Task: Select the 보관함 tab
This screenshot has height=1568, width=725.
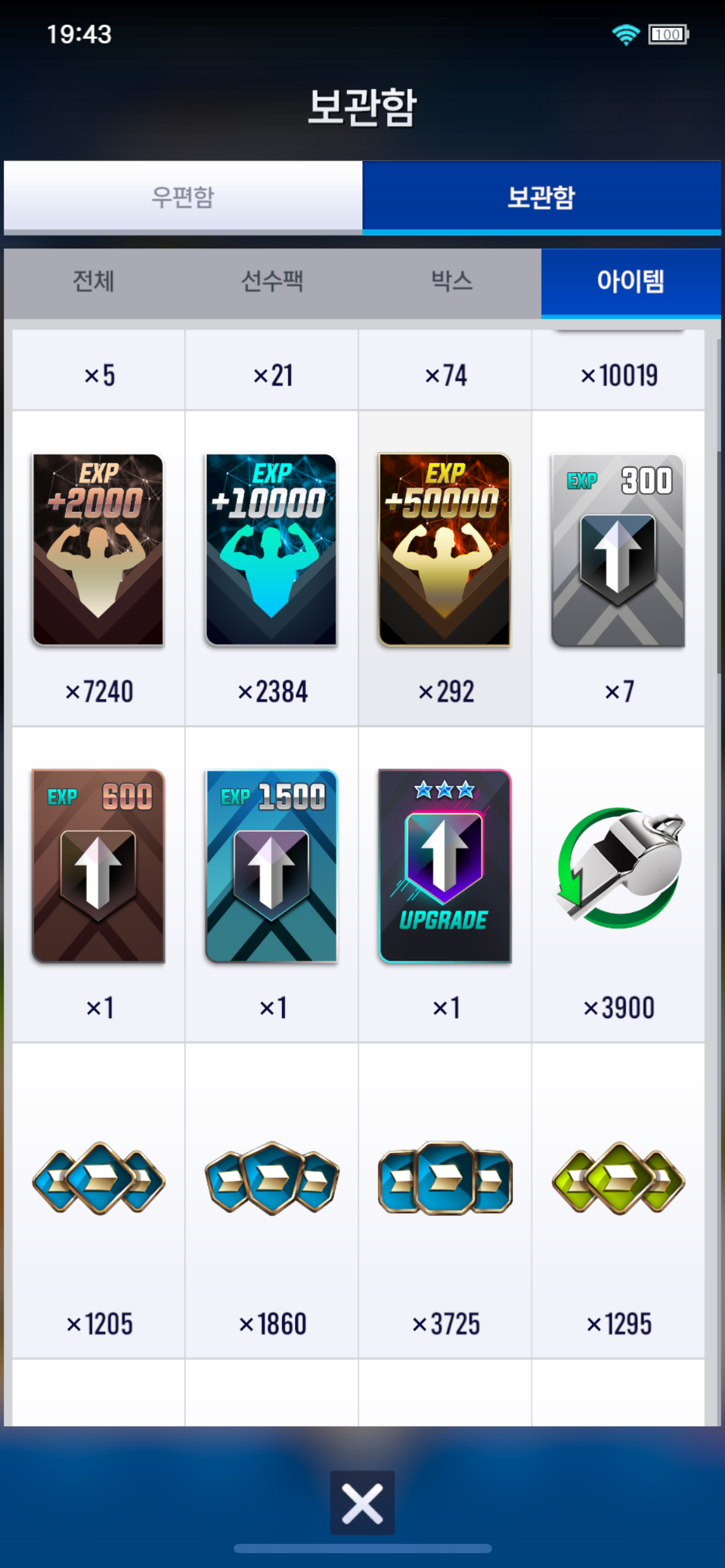Action: [x=541, y=197]
